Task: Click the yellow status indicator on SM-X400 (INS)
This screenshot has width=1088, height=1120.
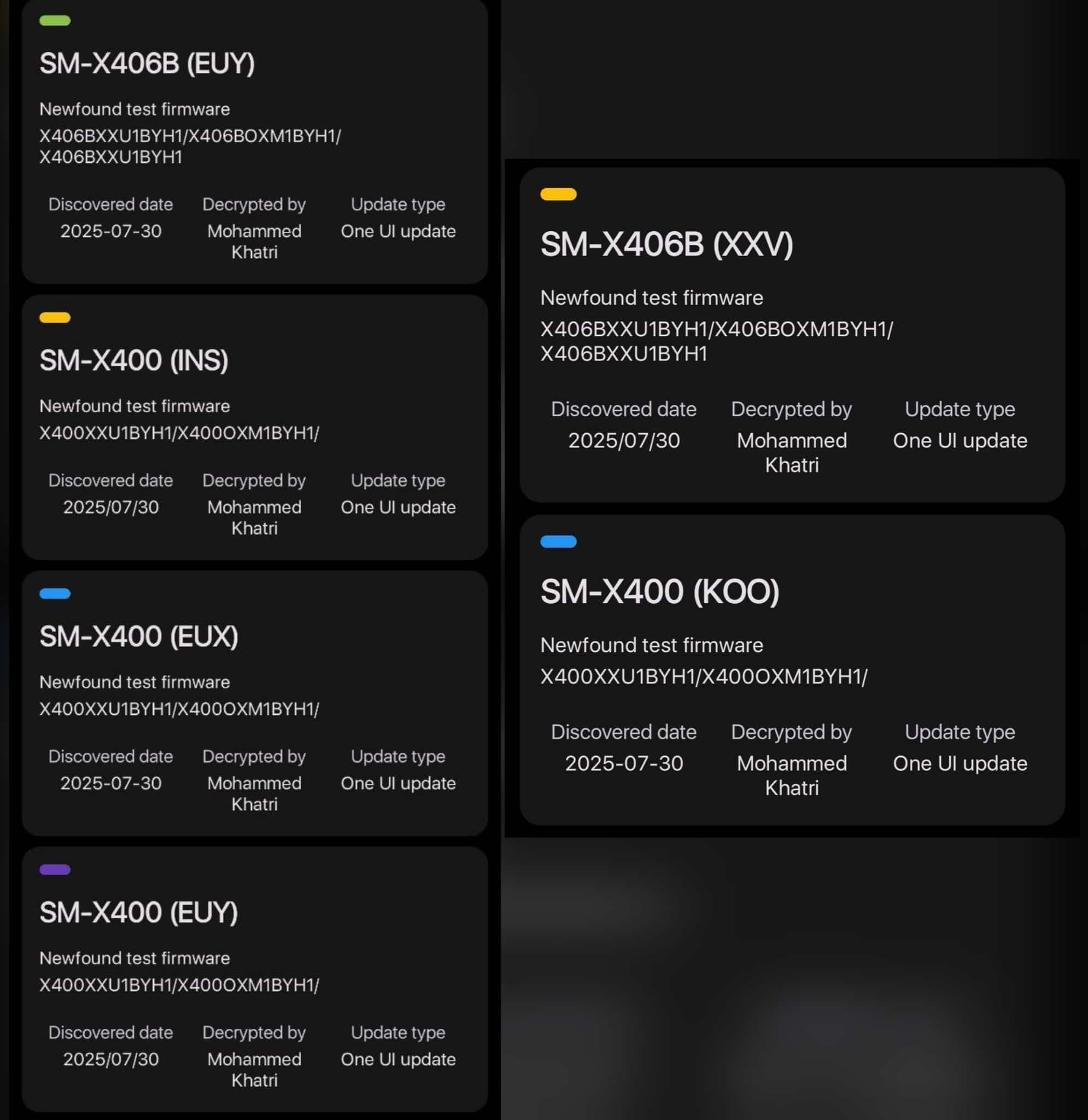Action: pyautogui.click(x=54, y=318)
